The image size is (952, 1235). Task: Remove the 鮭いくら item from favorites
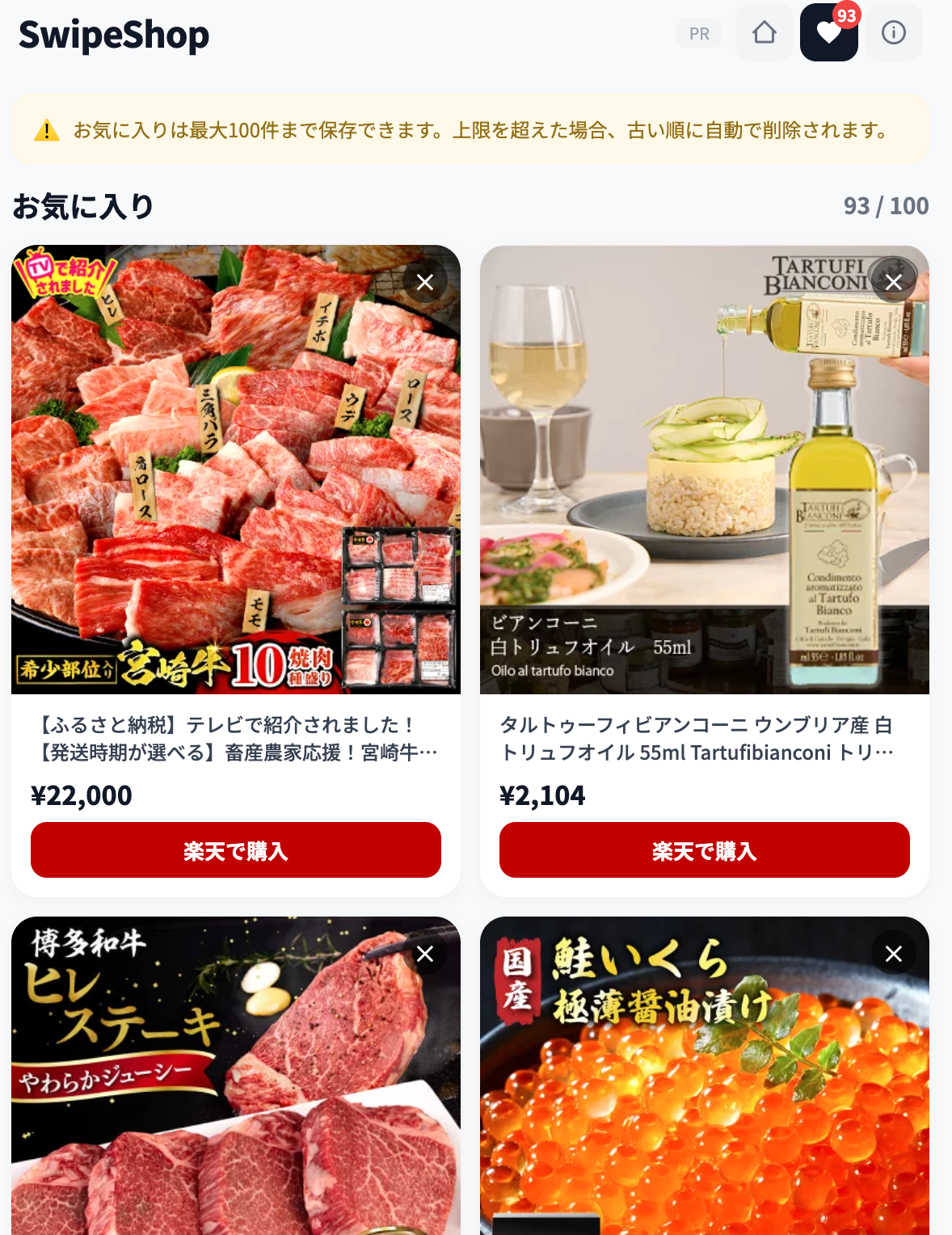click(x=892, y=954)
